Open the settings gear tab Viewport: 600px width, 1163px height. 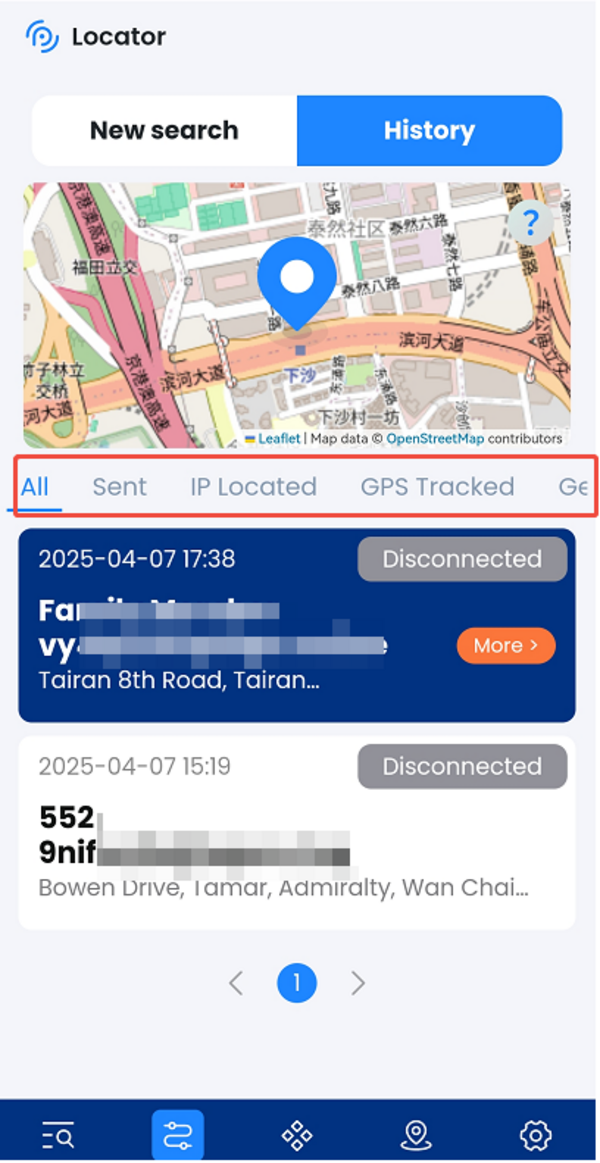536,1135
